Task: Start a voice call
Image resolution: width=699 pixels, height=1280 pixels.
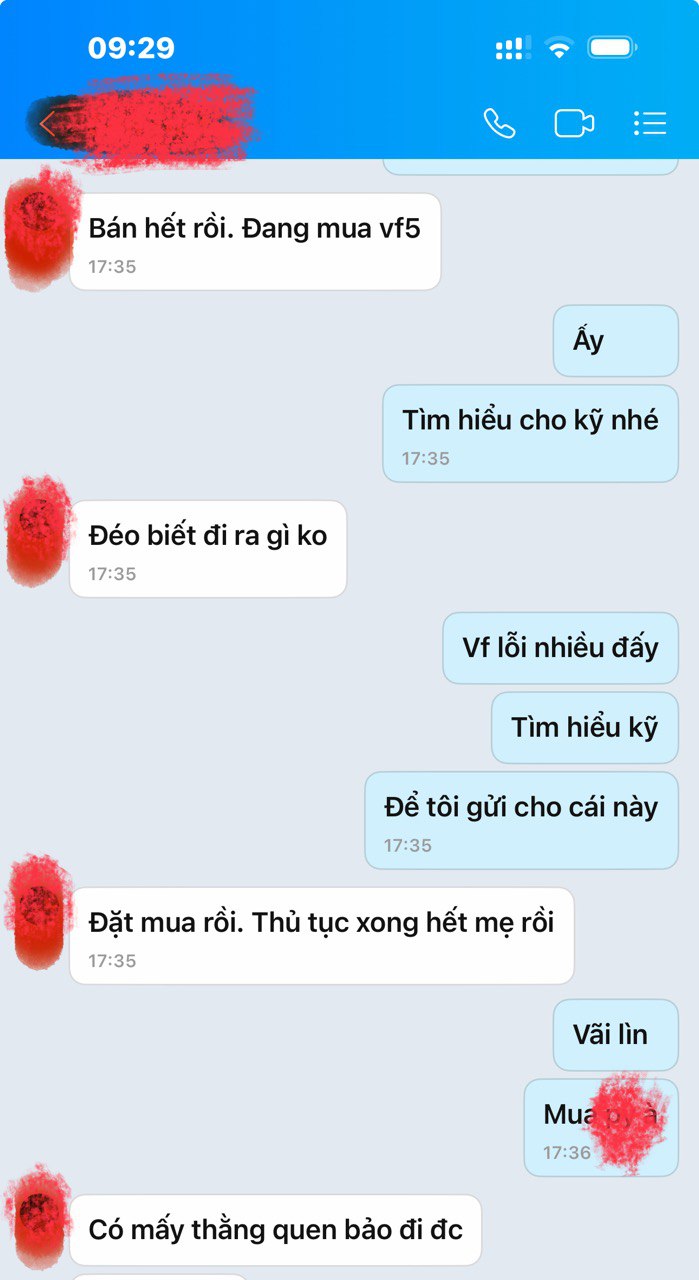Action: click(499, 123)
